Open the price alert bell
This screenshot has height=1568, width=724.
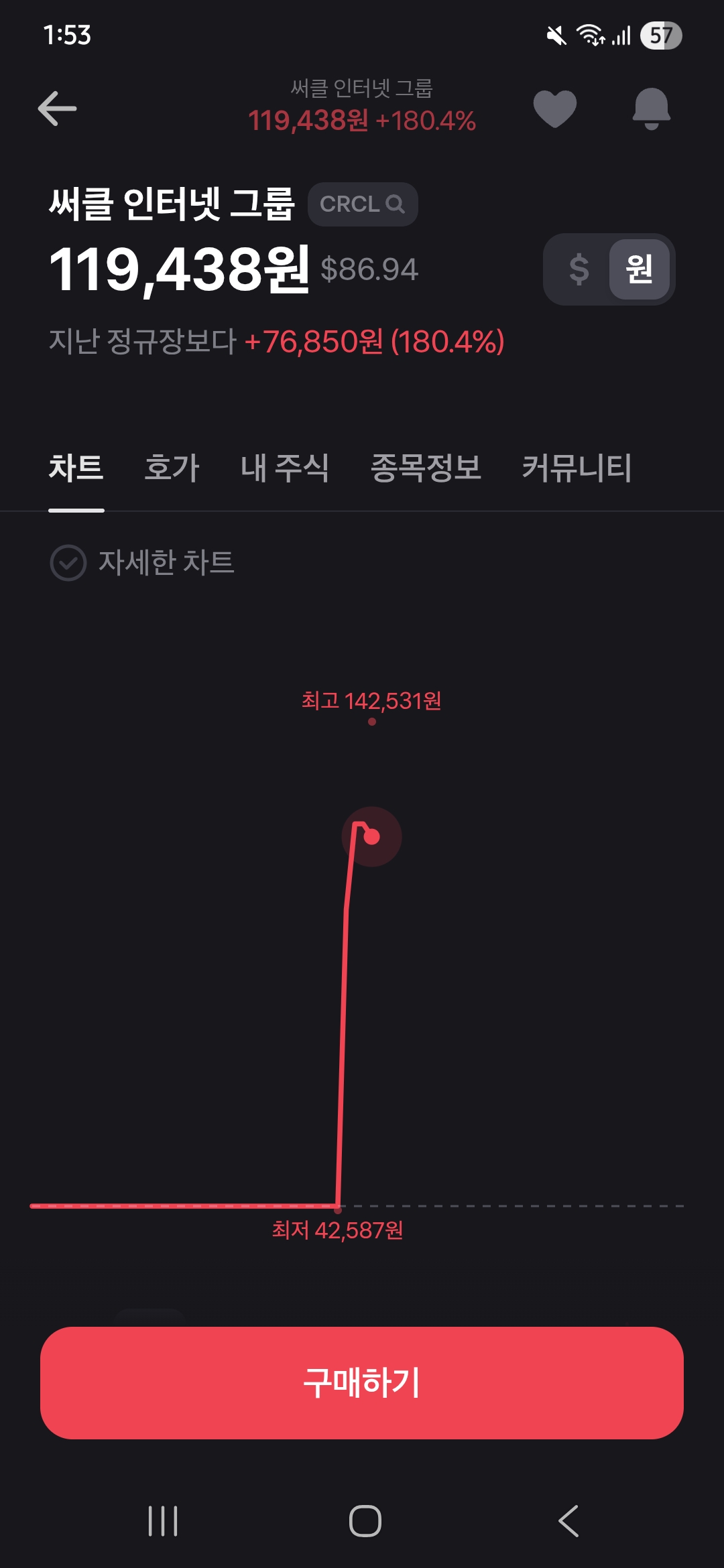click(651, 109)
